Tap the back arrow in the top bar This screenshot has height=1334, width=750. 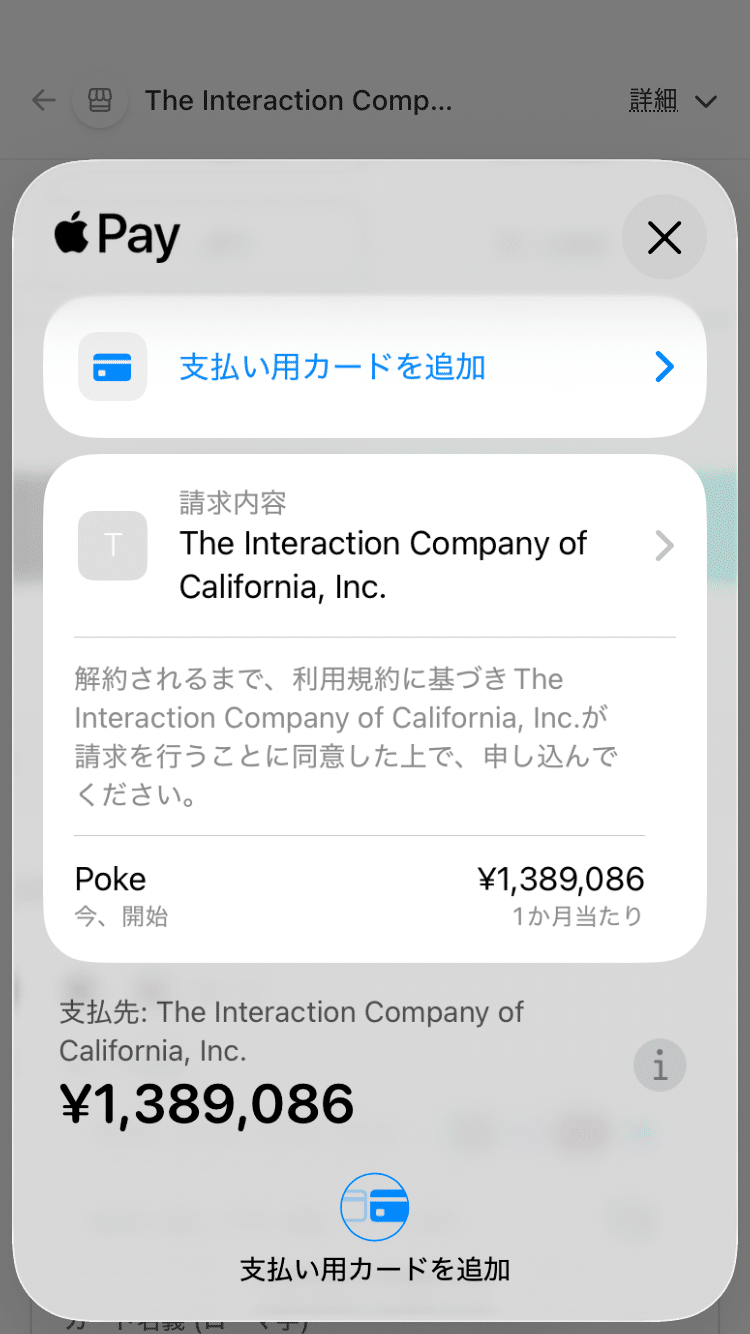(x=43, y=100)
